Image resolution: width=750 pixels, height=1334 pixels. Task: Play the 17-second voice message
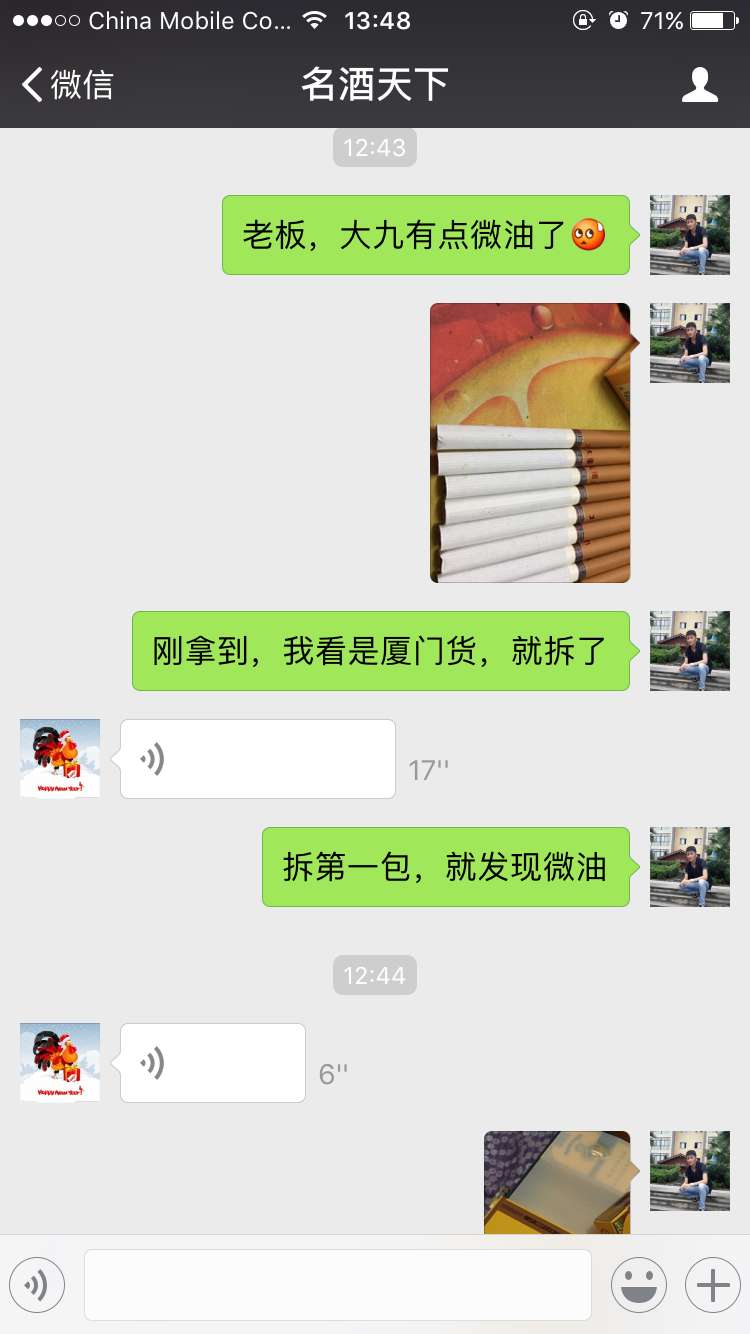click(x=257, y=759)
